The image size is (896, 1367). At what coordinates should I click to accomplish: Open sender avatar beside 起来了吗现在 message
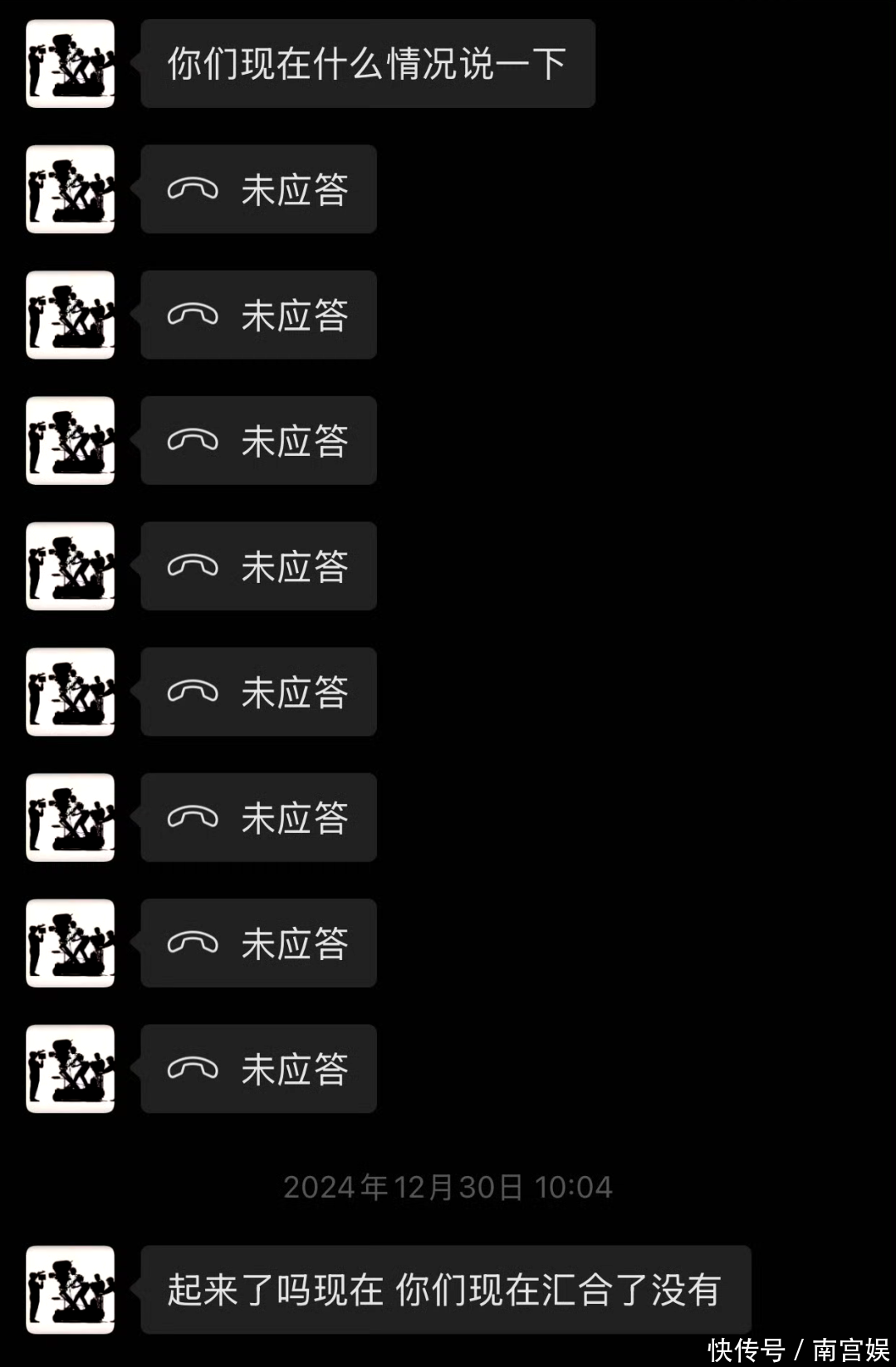tap(71, 1290)
